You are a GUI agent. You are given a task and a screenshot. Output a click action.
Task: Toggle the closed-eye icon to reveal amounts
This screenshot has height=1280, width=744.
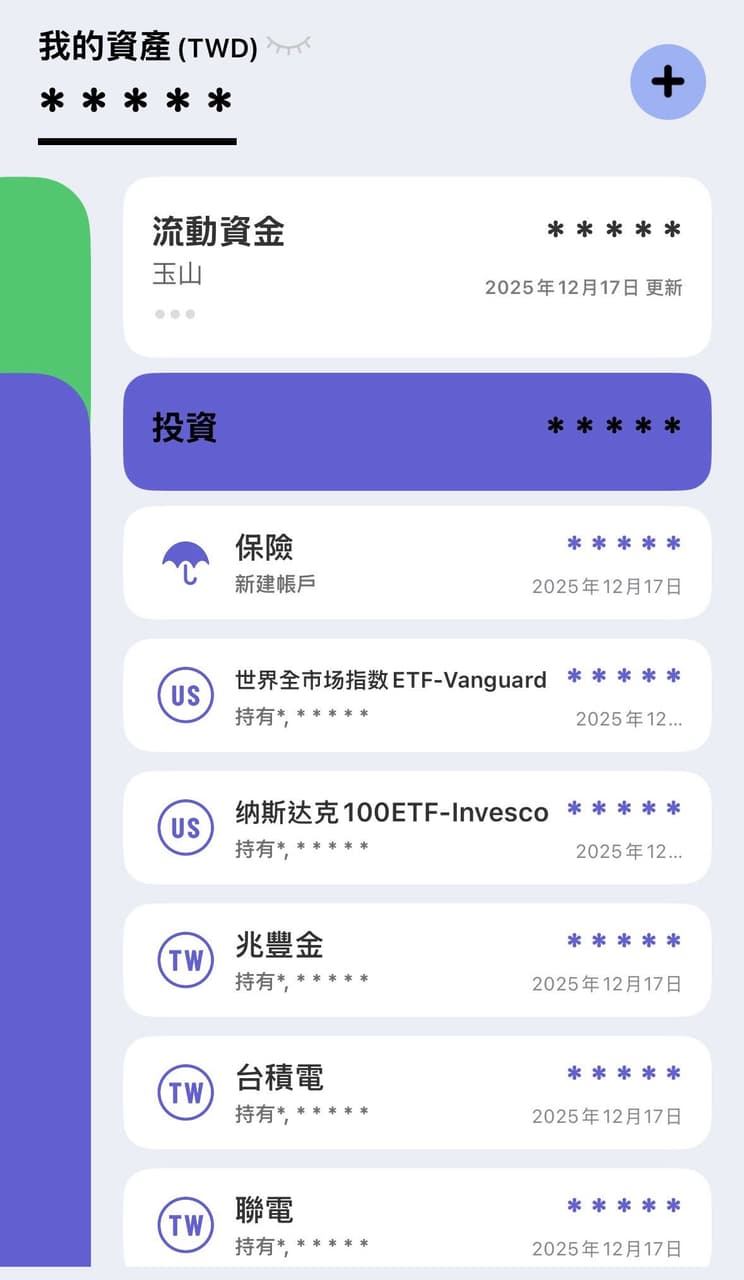coord(288,42)
